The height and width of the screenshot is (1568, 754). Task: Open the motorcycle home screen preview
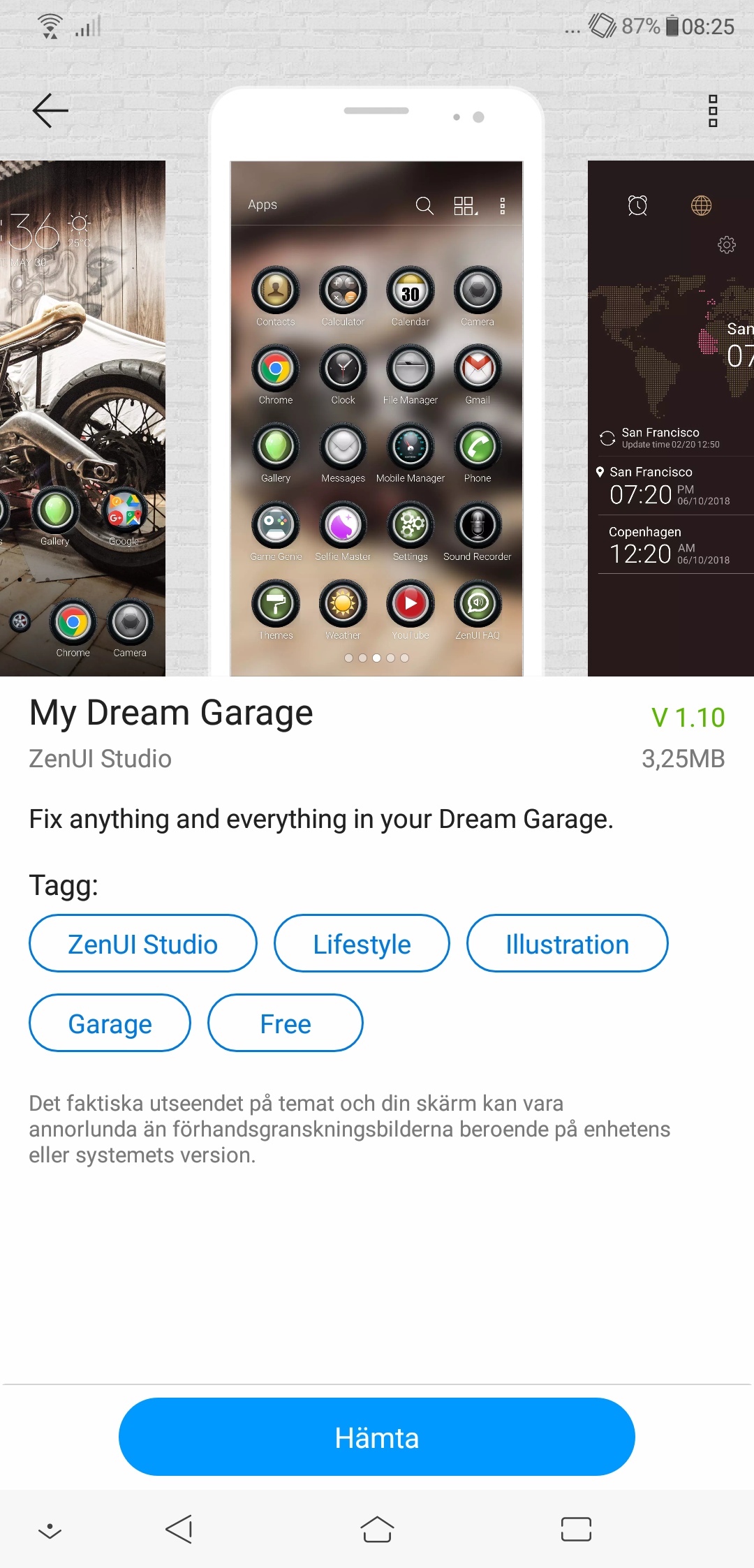click(82, 419)
